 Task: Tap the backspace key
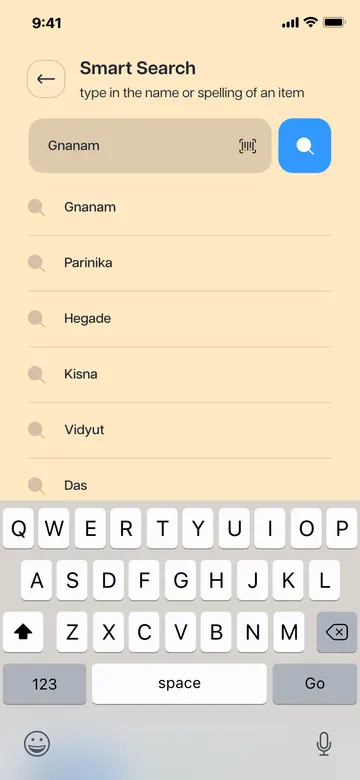click(x=337, y=632)
